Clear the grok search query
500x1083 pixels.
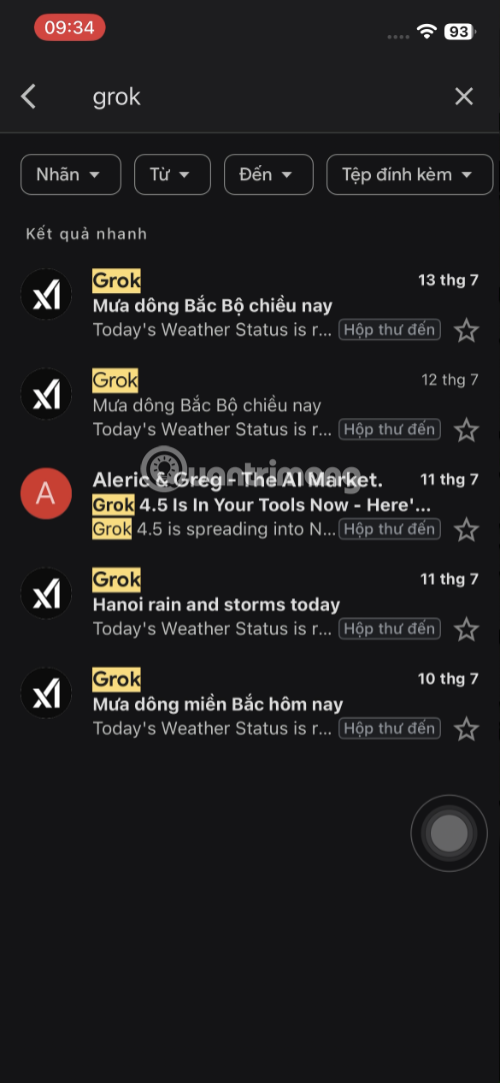pyautogui.click(x=464, y=97)
